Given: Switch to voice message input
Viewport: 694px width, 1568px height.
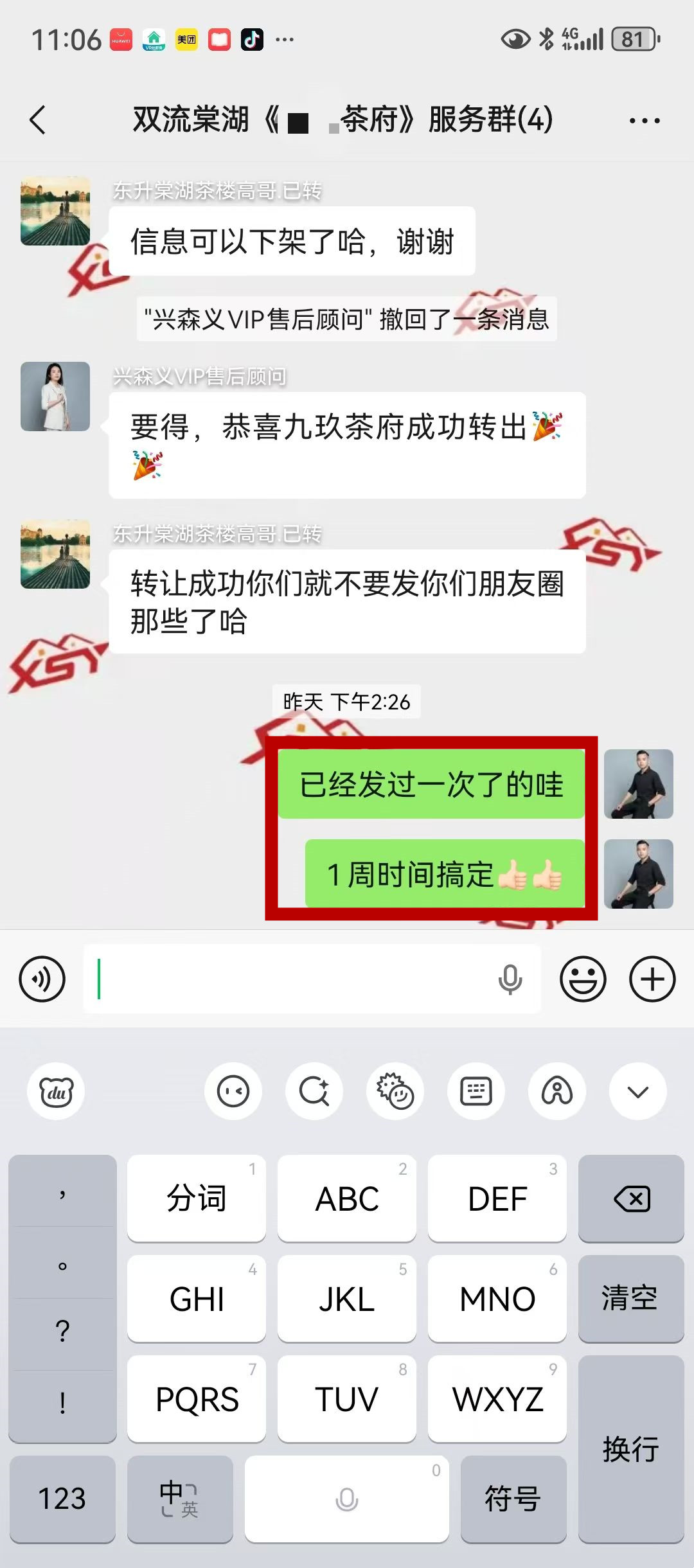Looking at the screenshot, I should tap(42, 979).
